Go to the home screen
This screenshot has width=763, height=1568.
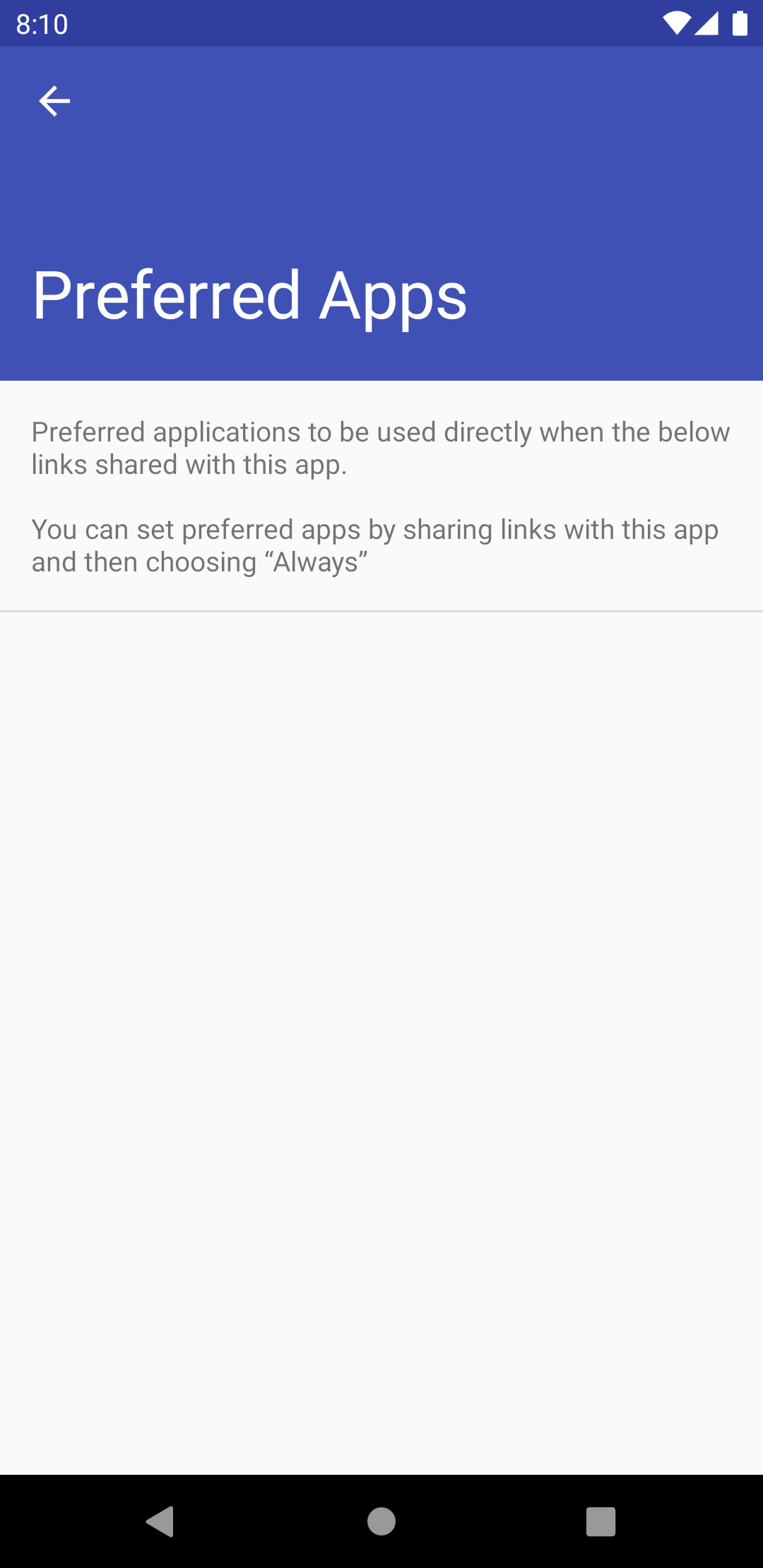click(381, 1521)
